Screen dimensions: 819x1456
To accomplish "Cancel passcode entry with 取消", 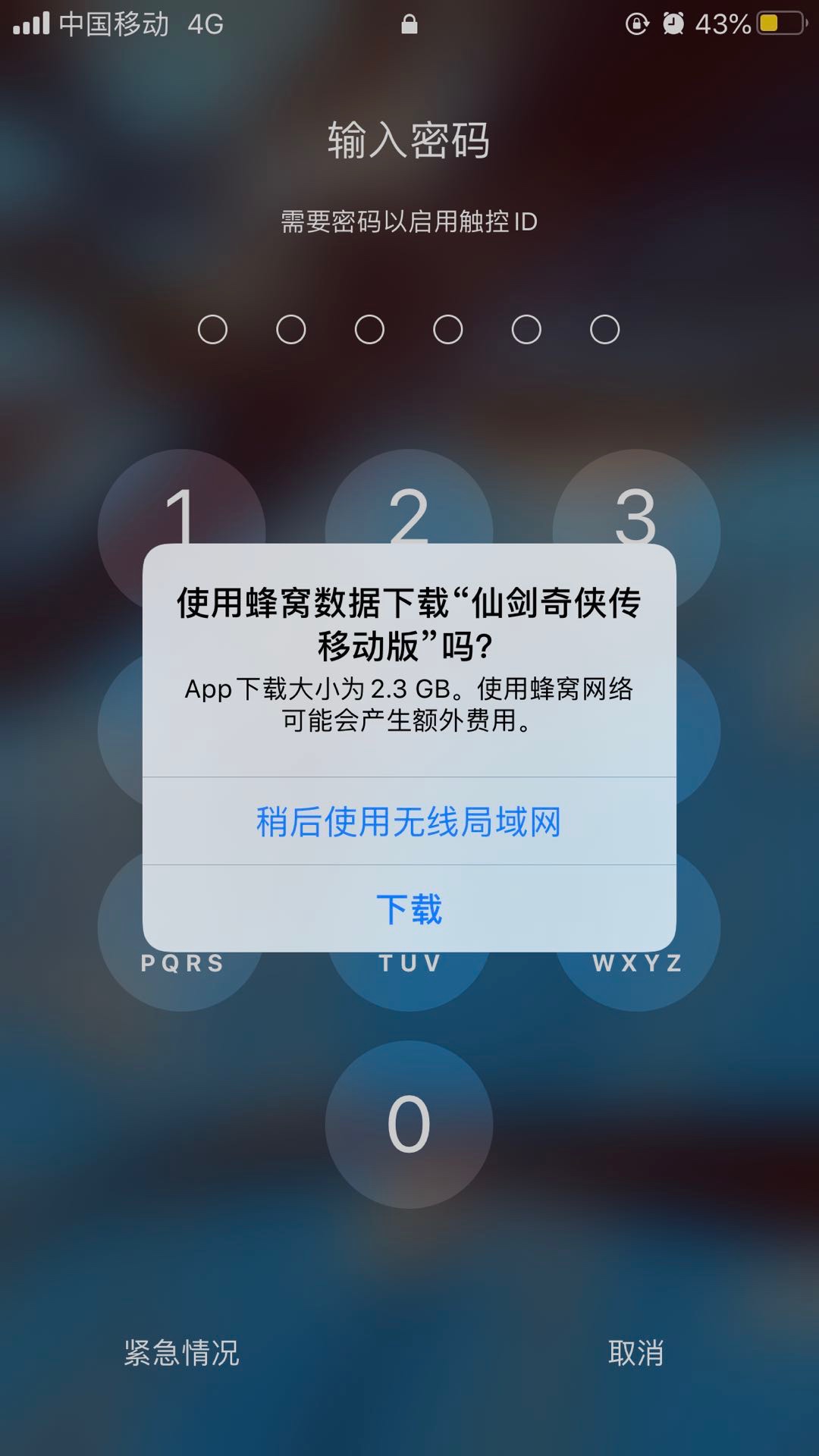I will (x=635, y=1353).
